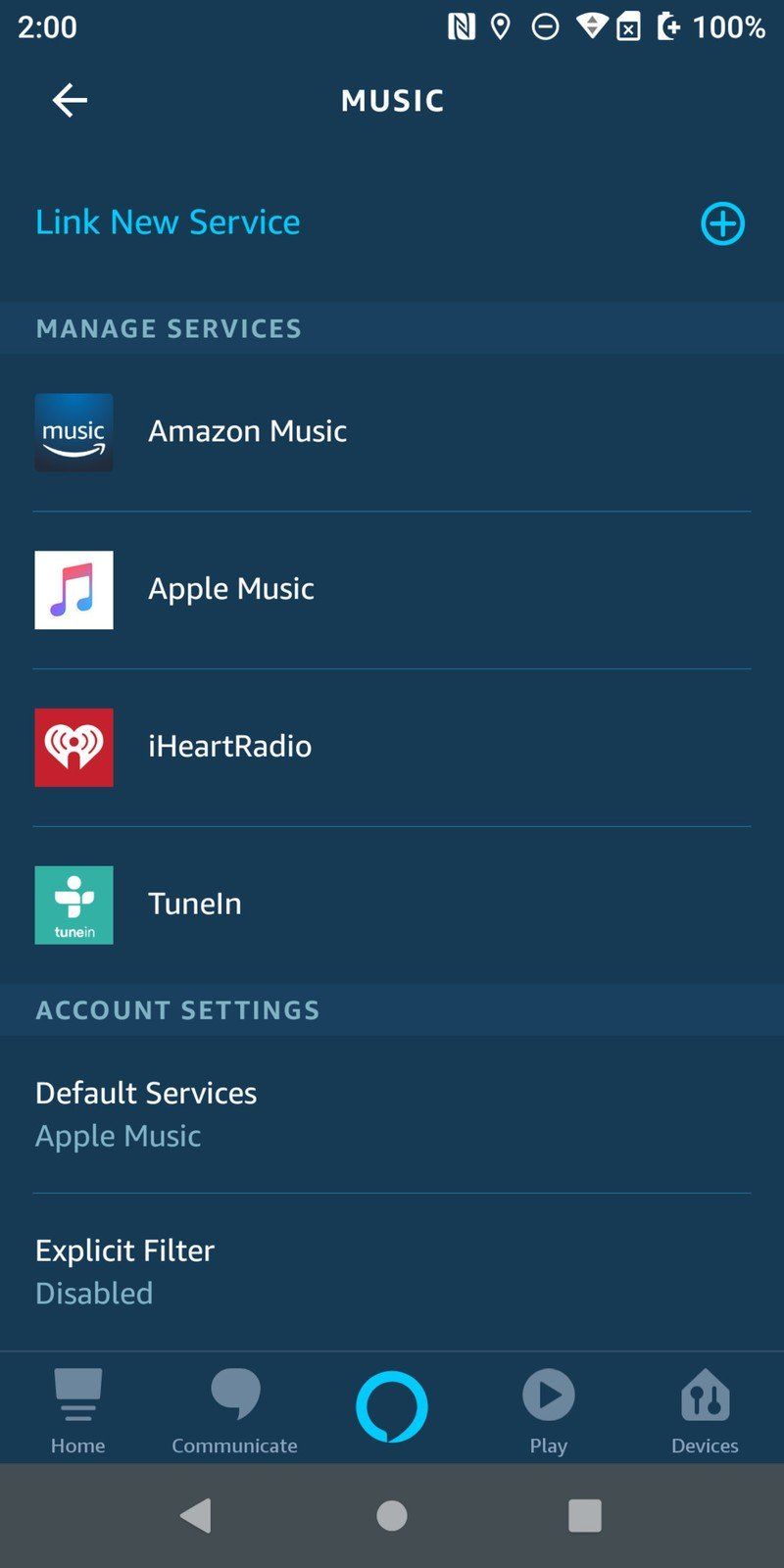Screen dimensions: 784x1568
Task: Tap the plus icon to add a service
Action: click(721, 222)
